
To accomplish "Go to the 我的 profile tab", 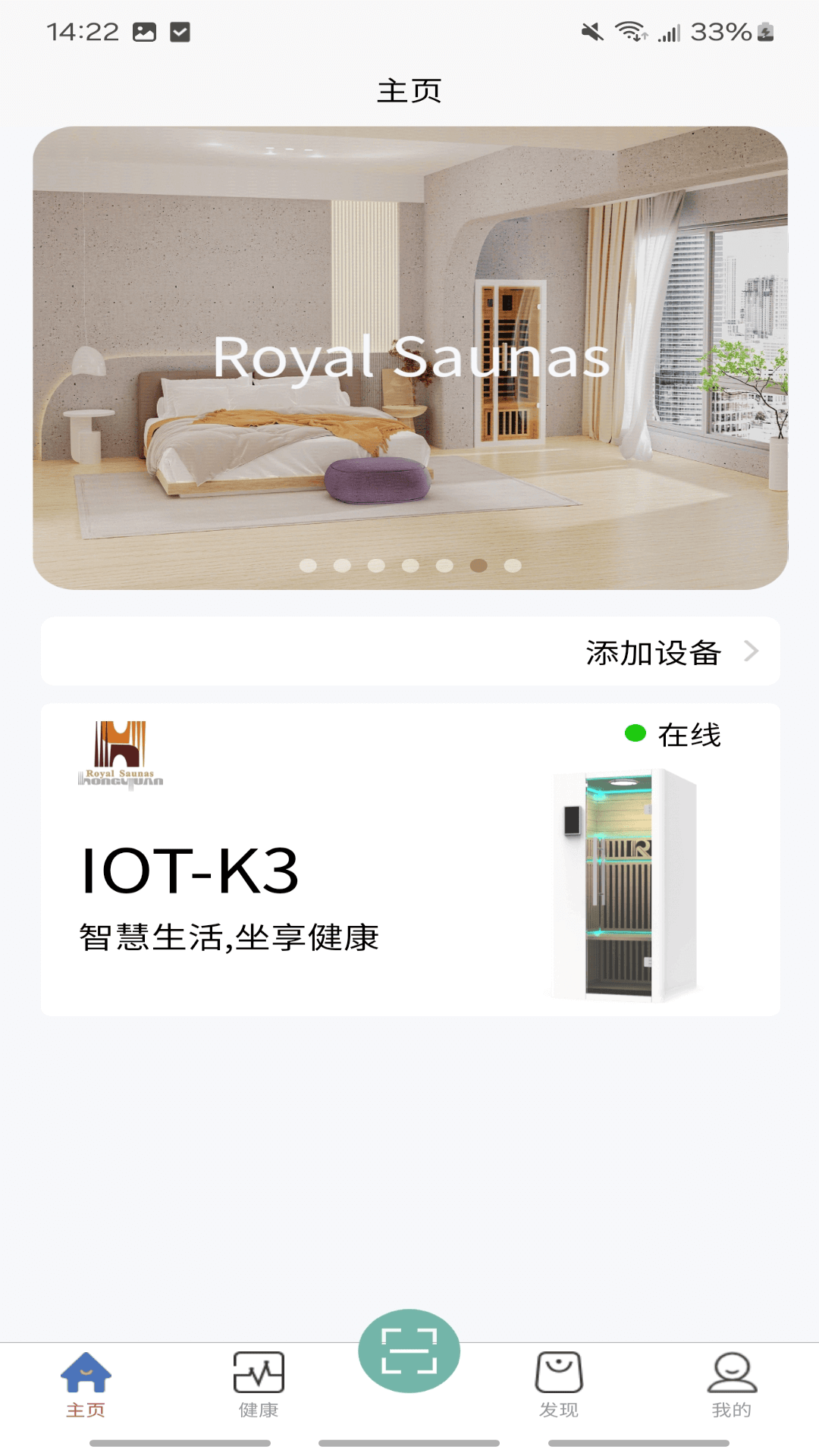I will pyautogui.click(x=732, y=1385).
